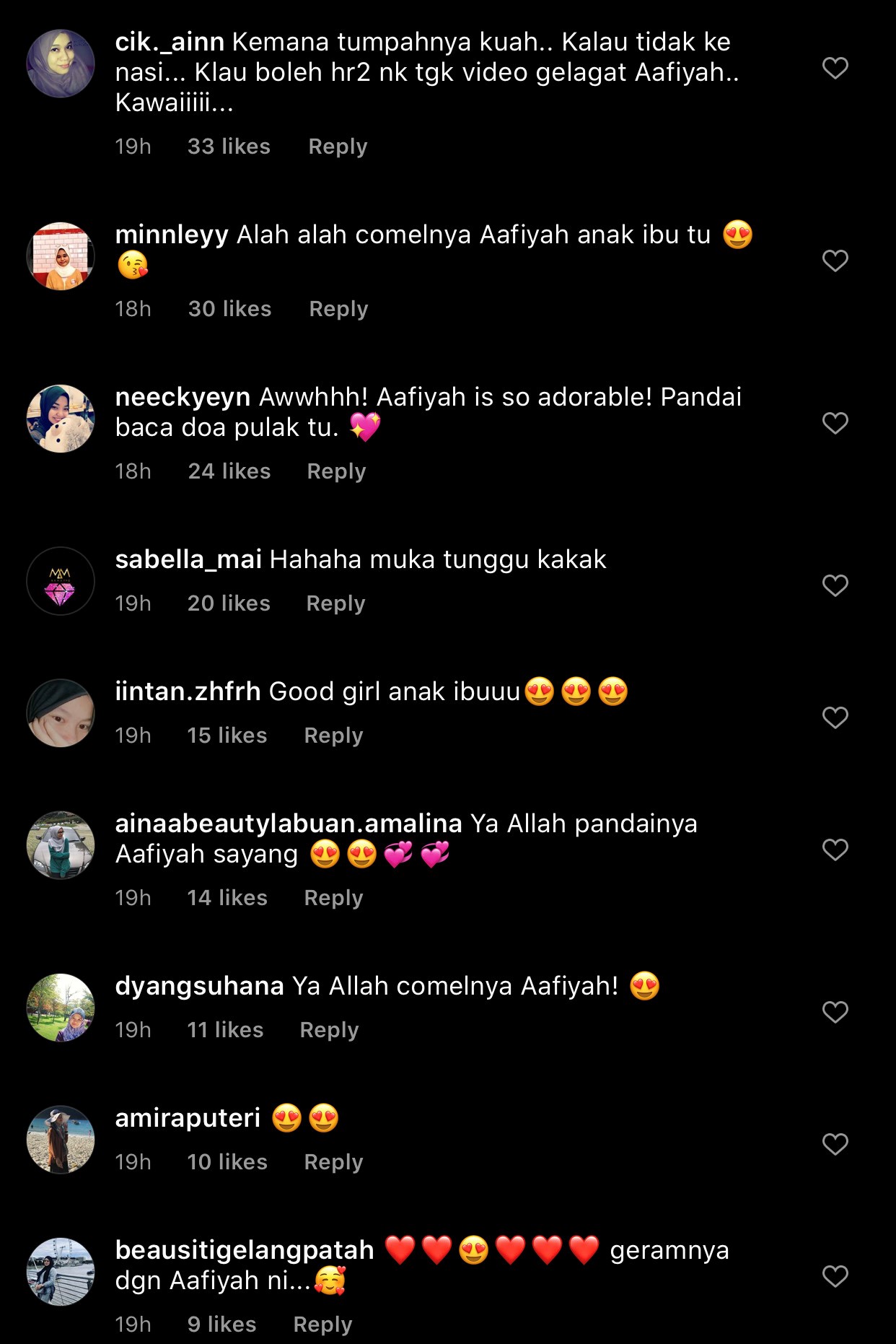This screenshot has width=896, height=1344.
Task: Open the dyangsuhana username link
Action: tap(199, 986)
